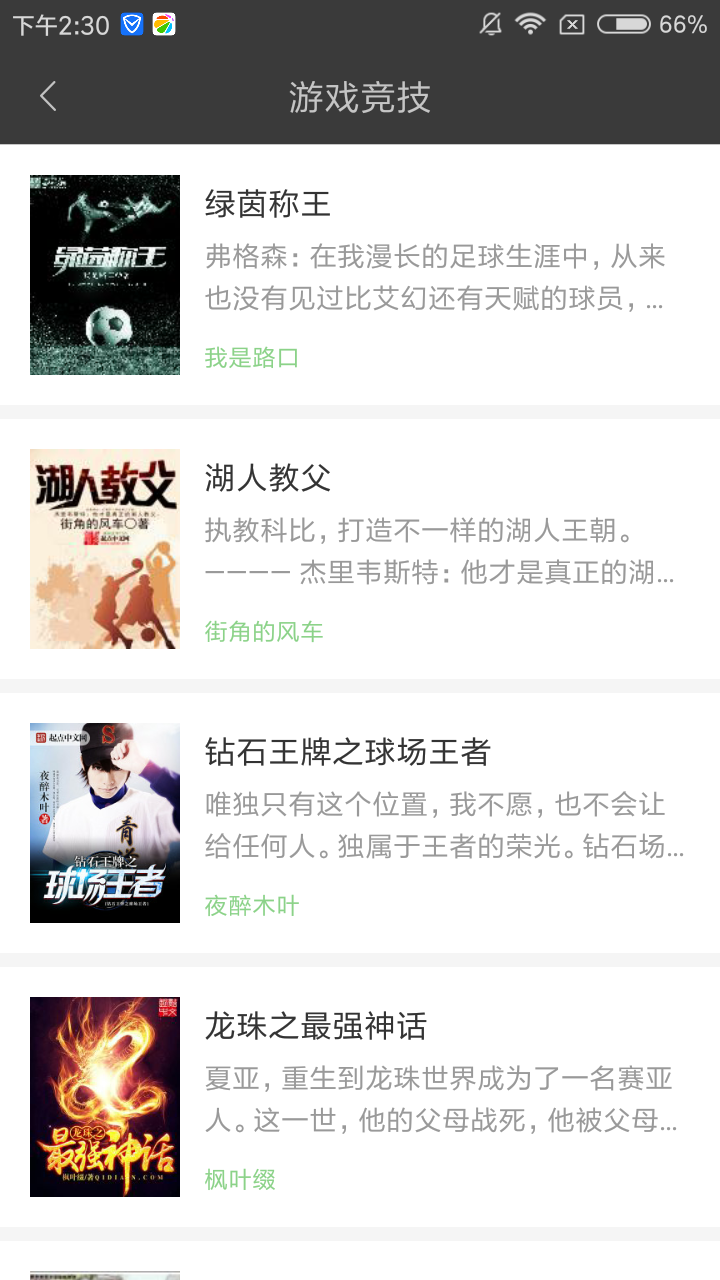This screenshot has height=1280, width=720.
Task: Tap the muted notification bell status icon
Action: (490, 24)
